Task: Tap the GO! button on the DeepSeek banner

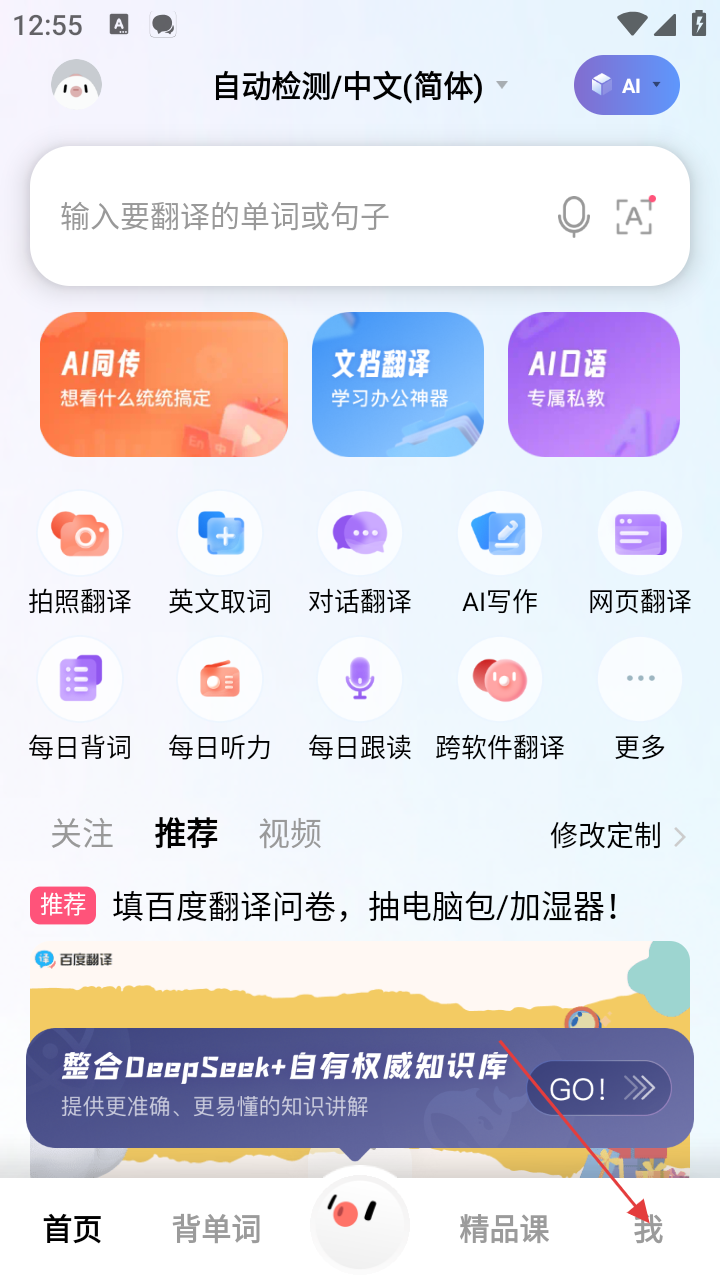Action: pos(598,1088)
